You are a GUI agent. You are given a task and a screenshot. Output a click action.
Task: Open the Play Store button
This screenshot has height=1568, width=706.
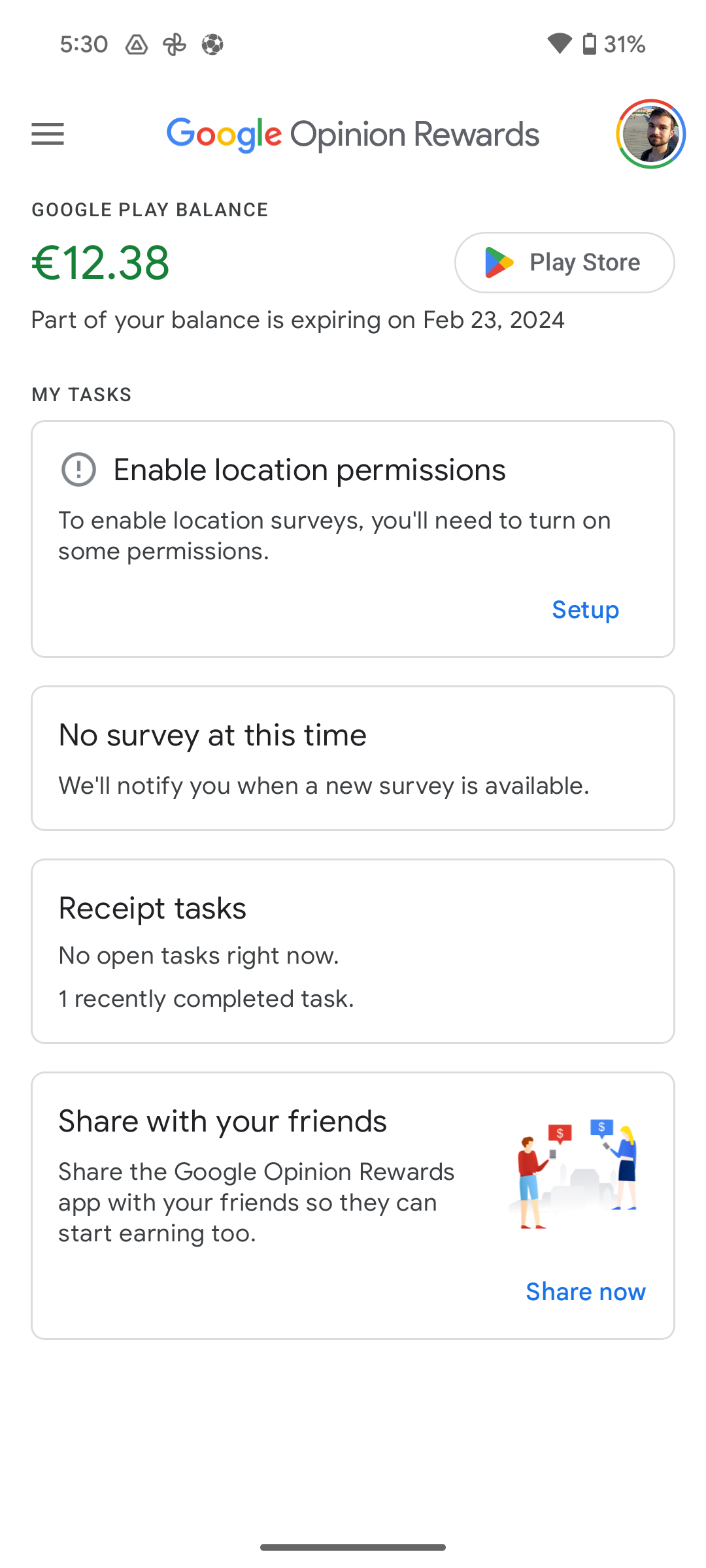pyautogui.click(x=563, y=262)
